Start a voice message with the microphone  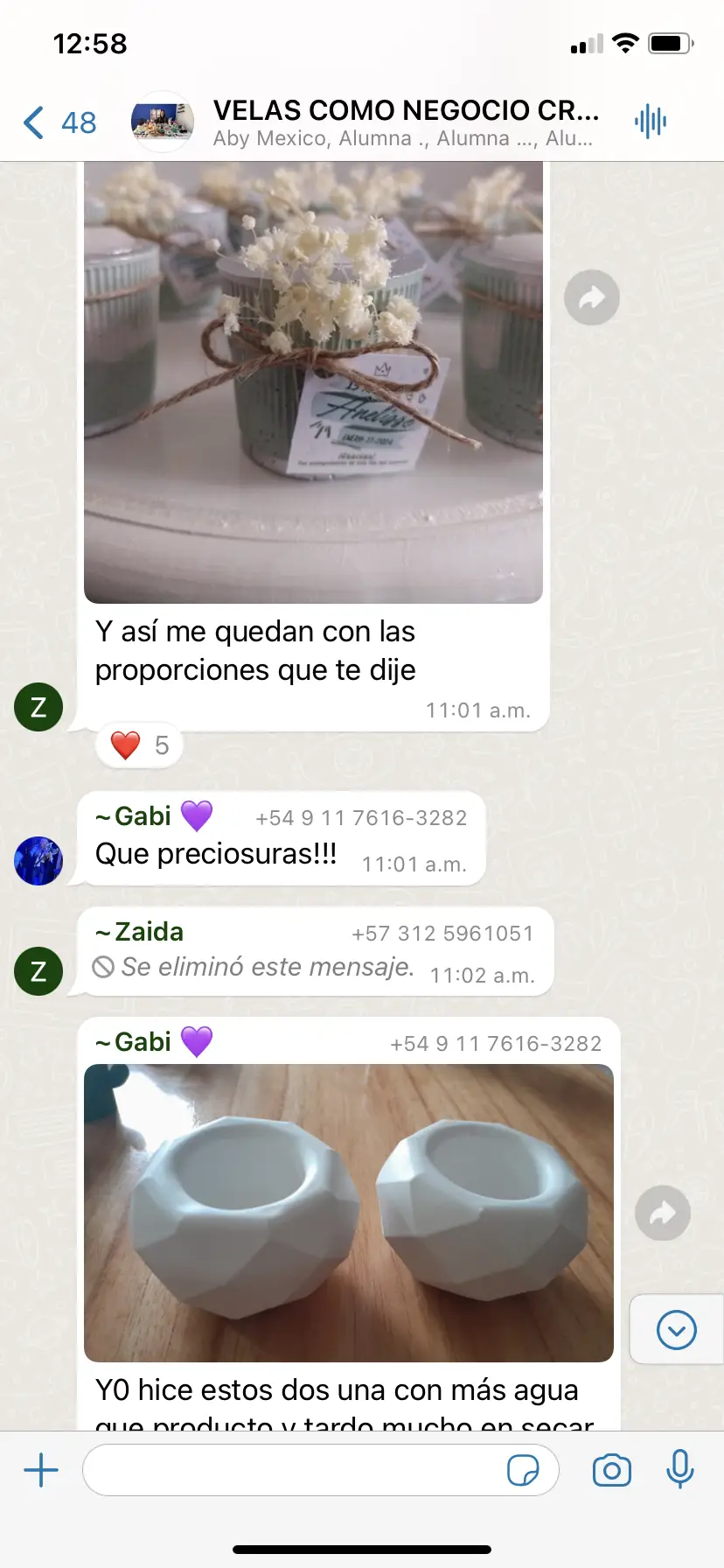point(679,1470)
